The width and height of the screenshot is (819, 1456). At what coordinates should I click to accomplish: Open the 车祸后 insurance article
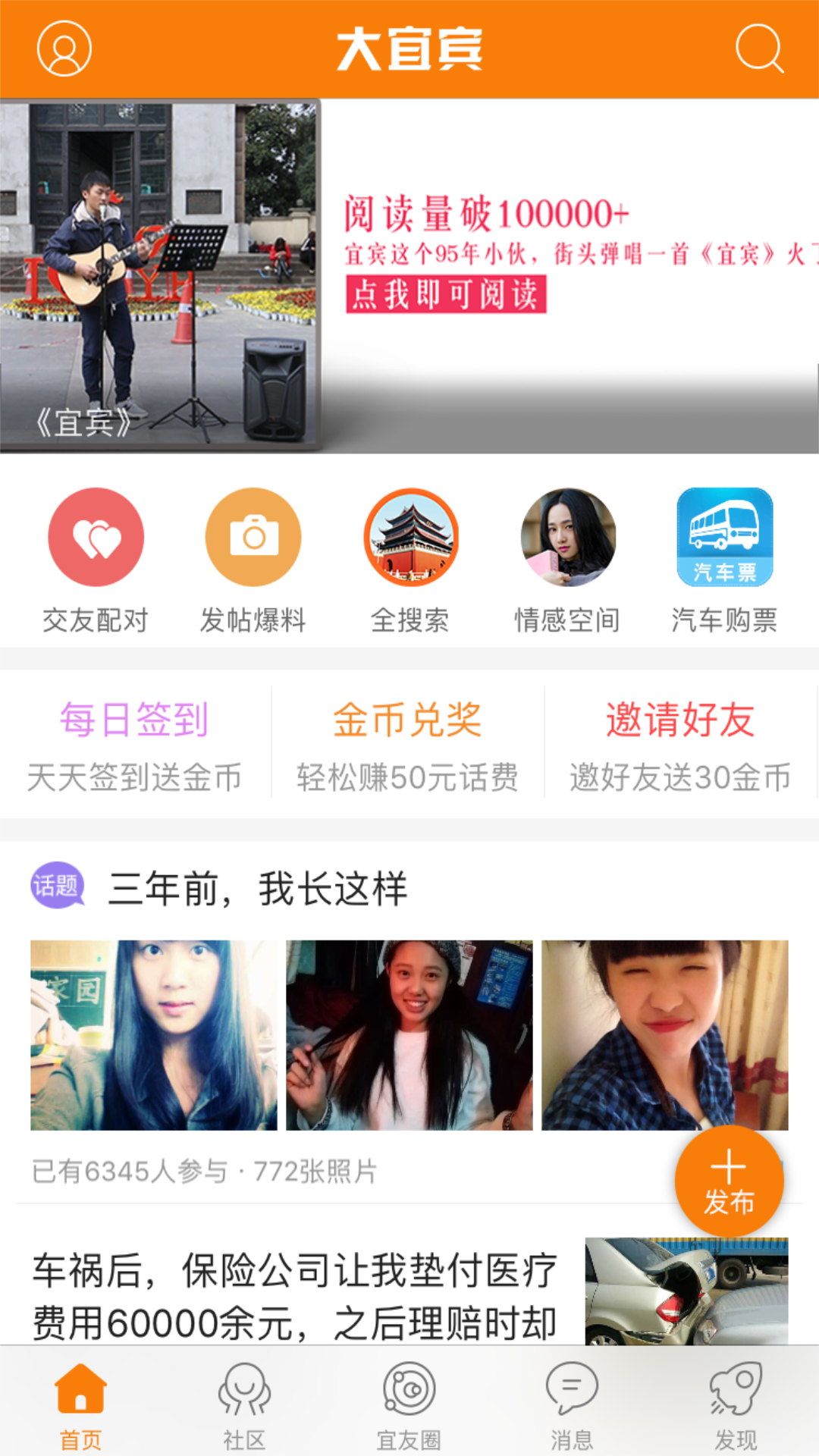pos(296,1295)
